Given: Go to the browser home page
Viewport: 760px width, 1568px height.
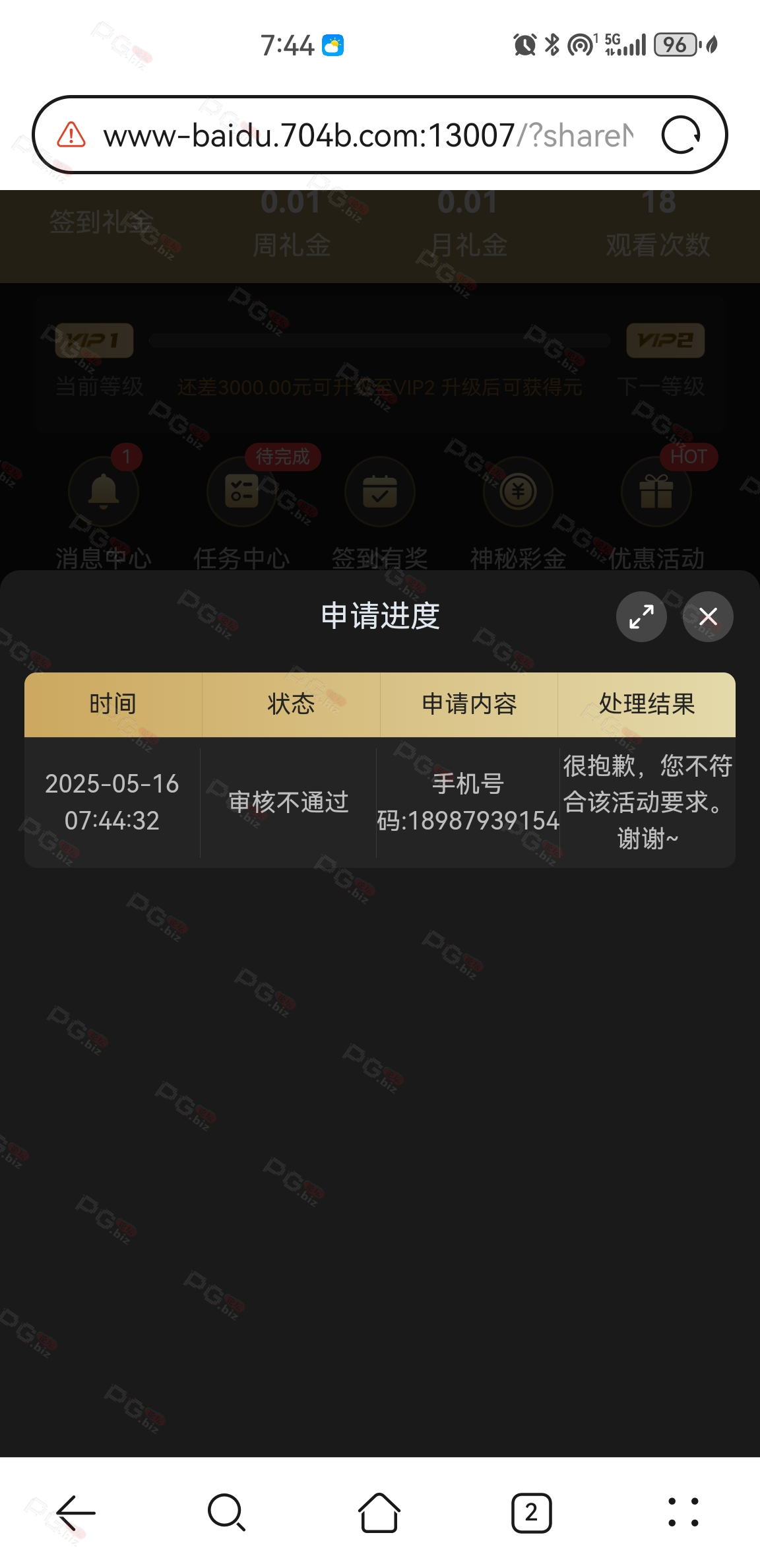Looking at the screenshot, I should click(x=379, y=1513).
